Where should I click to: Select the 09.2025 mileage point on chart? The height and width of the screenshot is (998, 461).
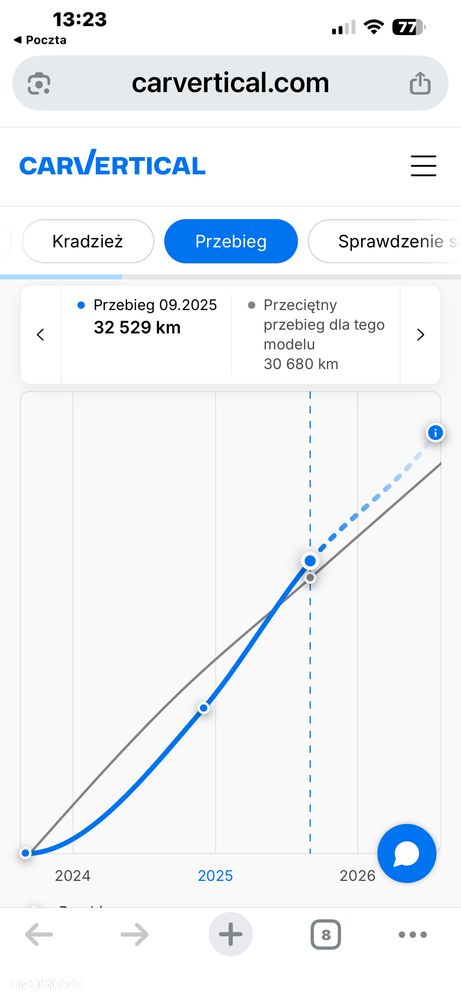[x=310, y=561]
